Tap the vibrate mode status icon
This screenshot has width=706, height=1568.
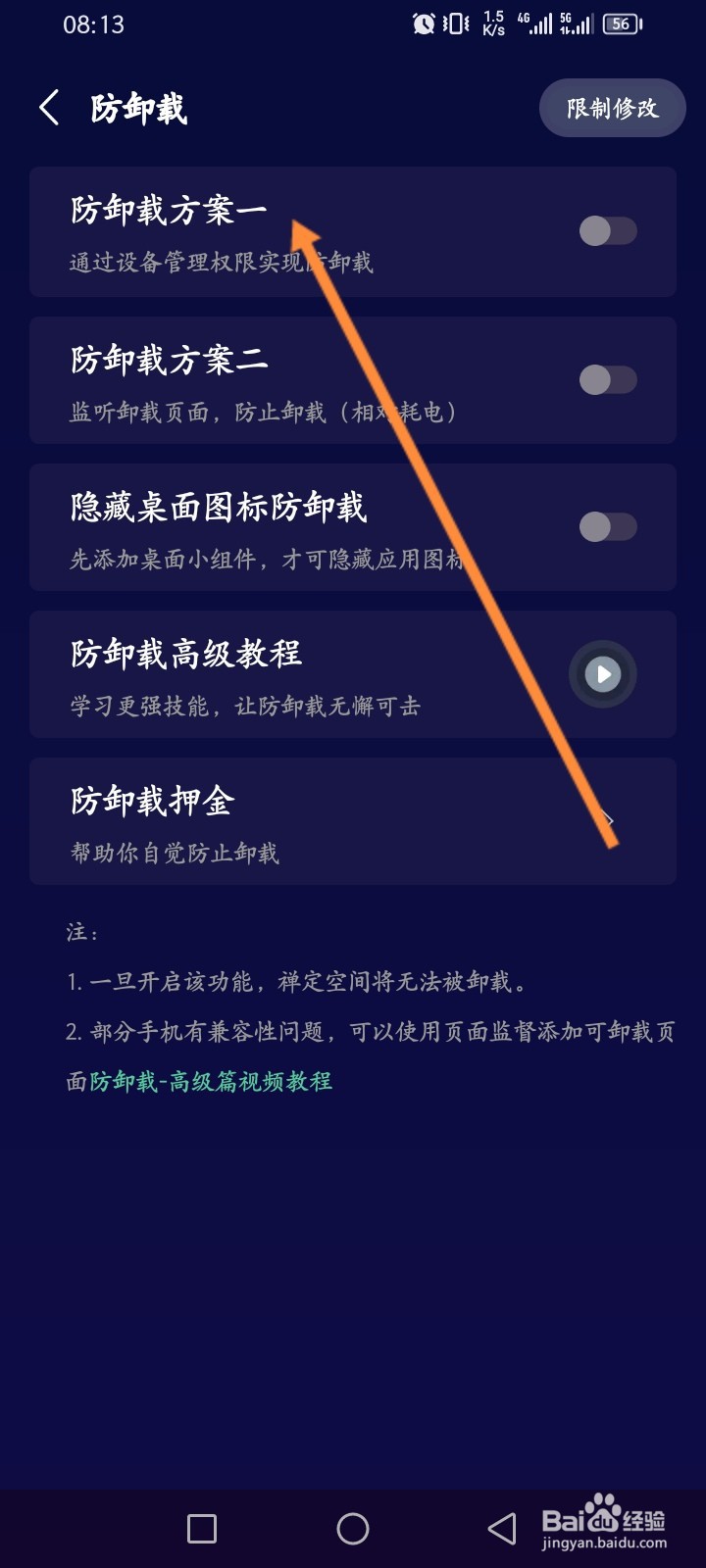(x=454, y=22)
